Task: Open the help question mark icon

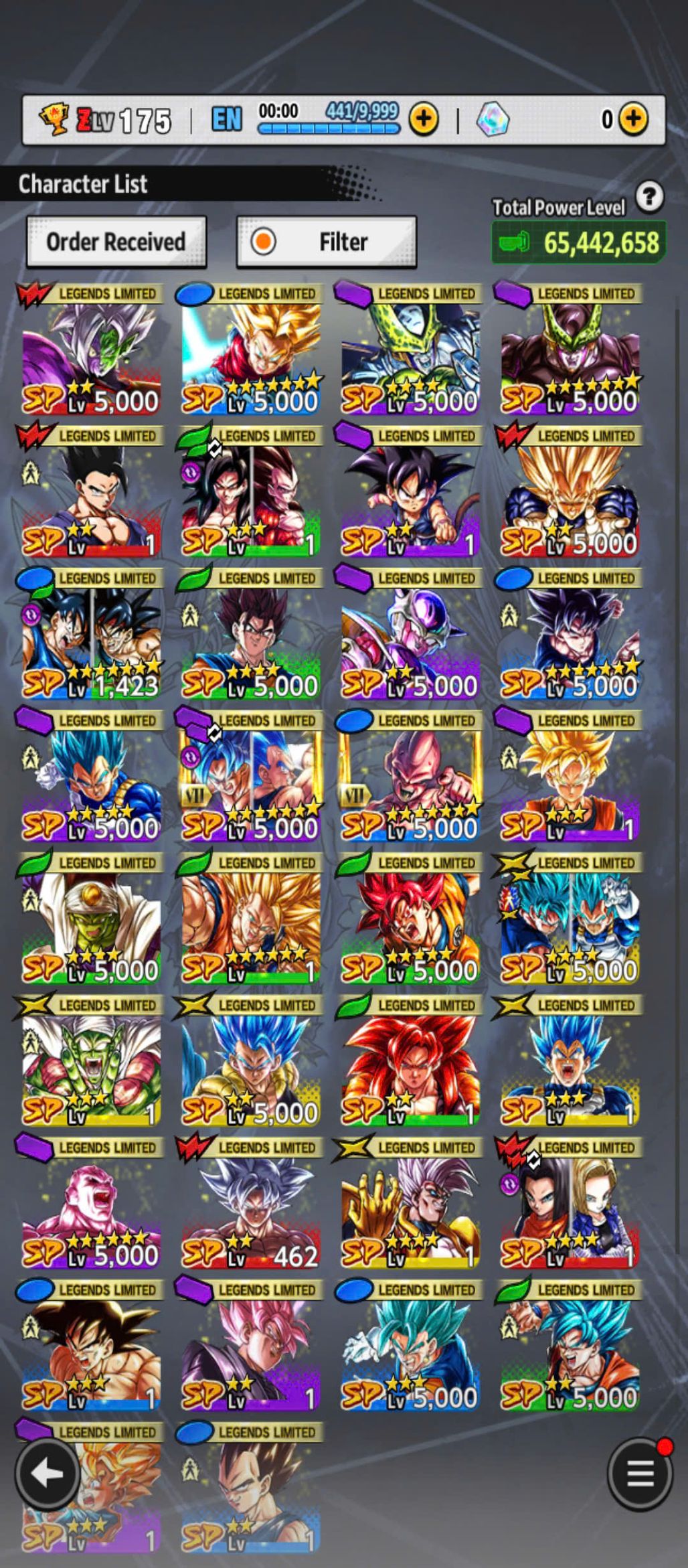Action: [649, 197]
